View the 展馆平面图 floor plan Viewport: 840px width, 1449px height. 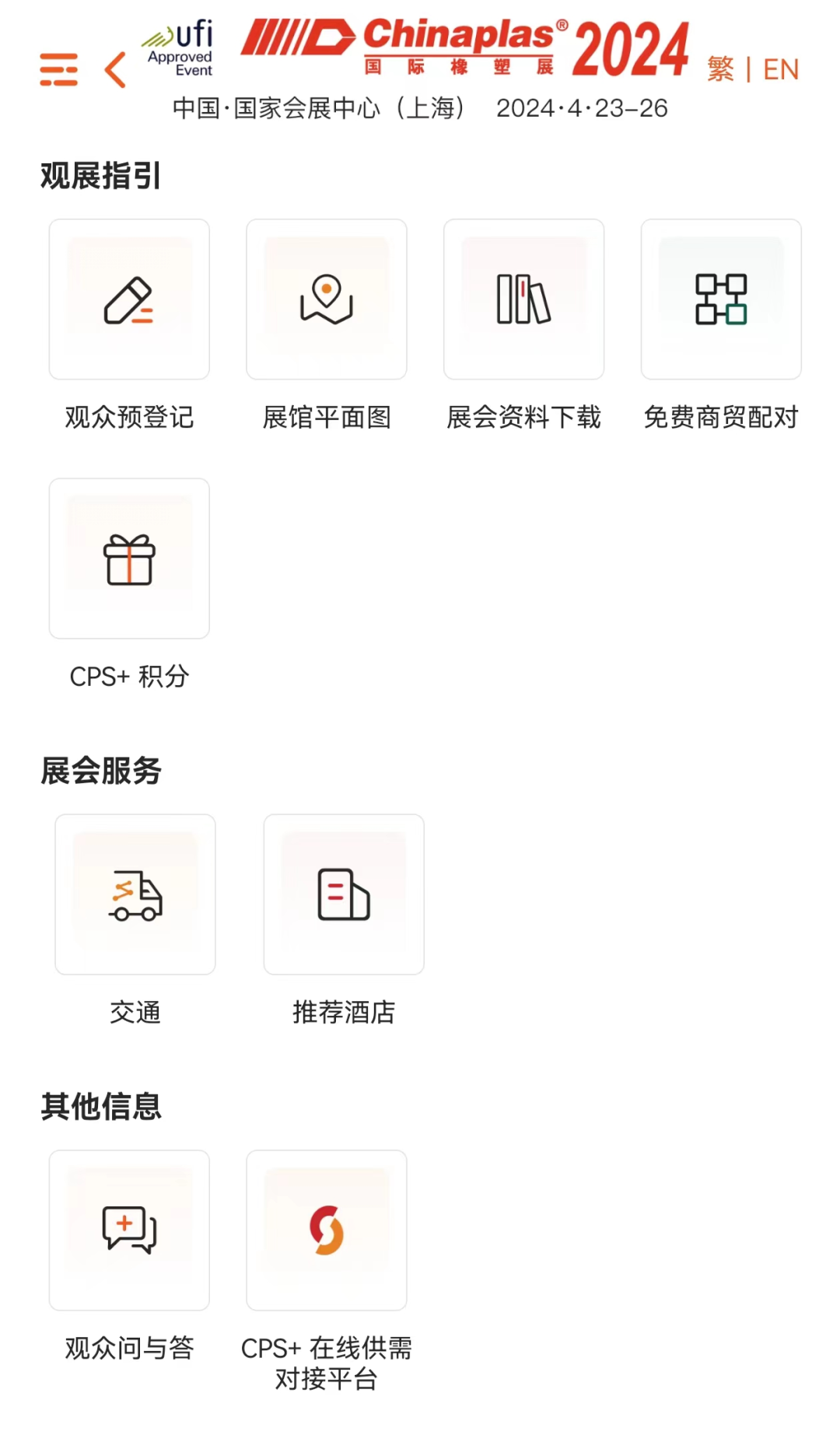click(x=327, y=299)
